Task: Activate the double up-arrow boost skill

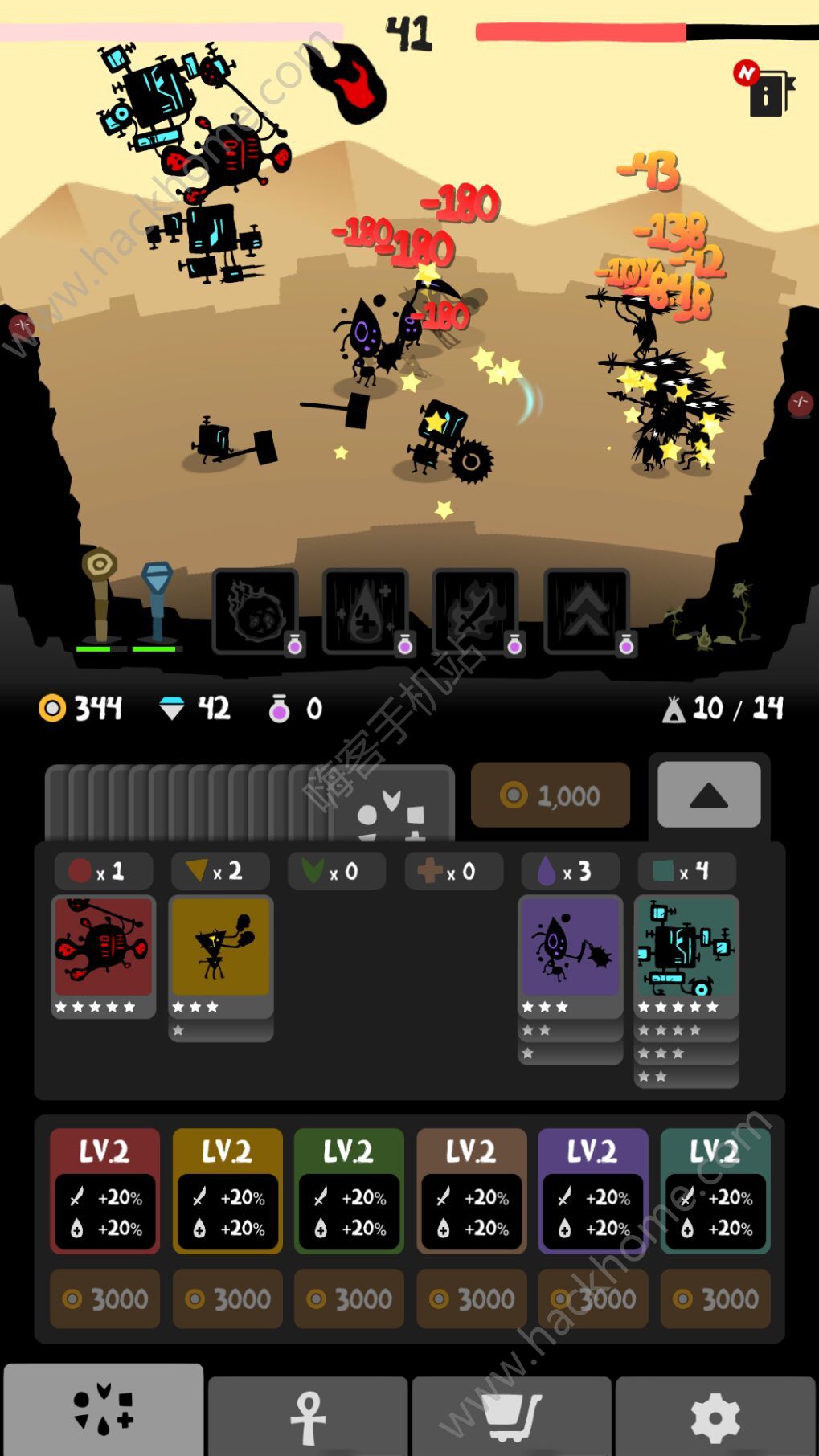Action: click(x=587, y=612)
